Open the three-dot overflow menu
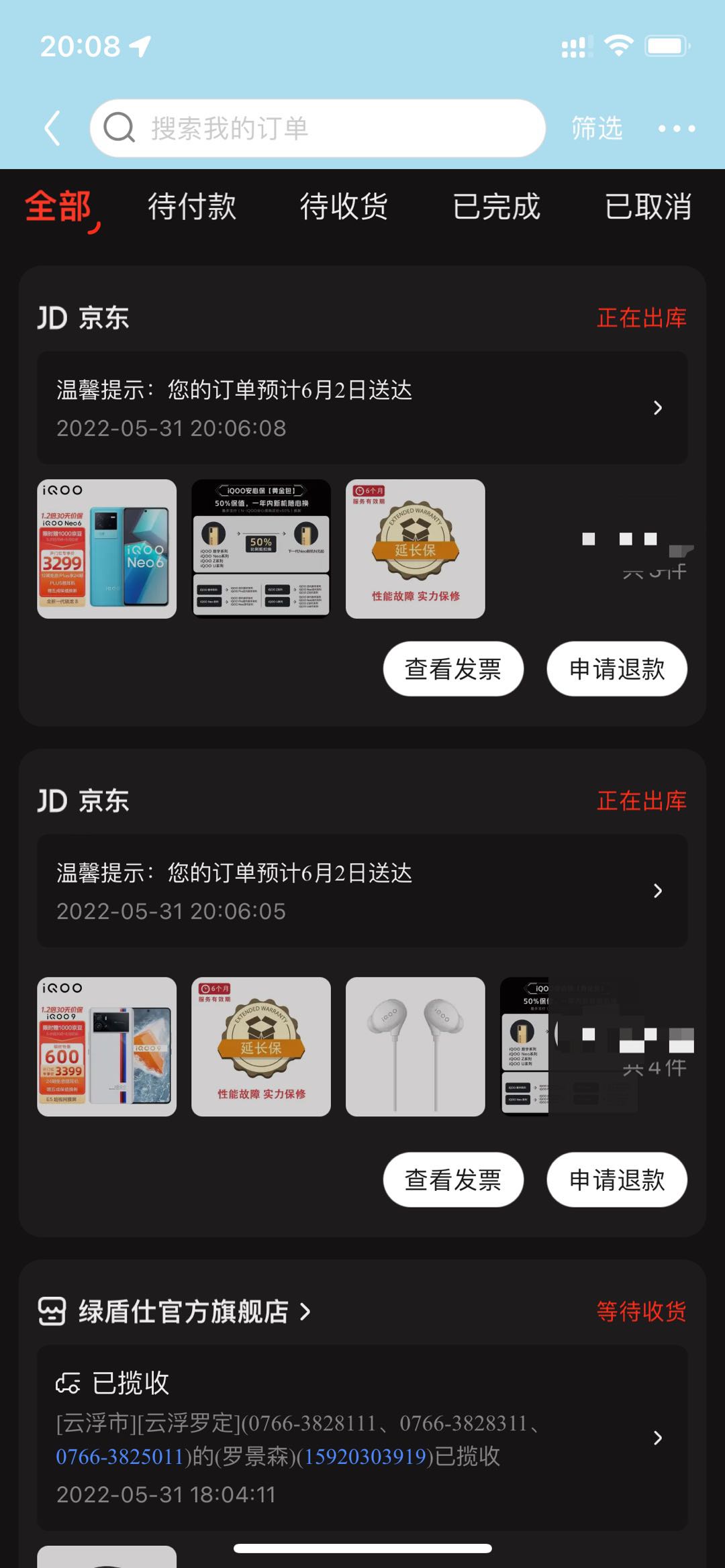Screen dimensions: 725x1568 (x=676, y=128)
